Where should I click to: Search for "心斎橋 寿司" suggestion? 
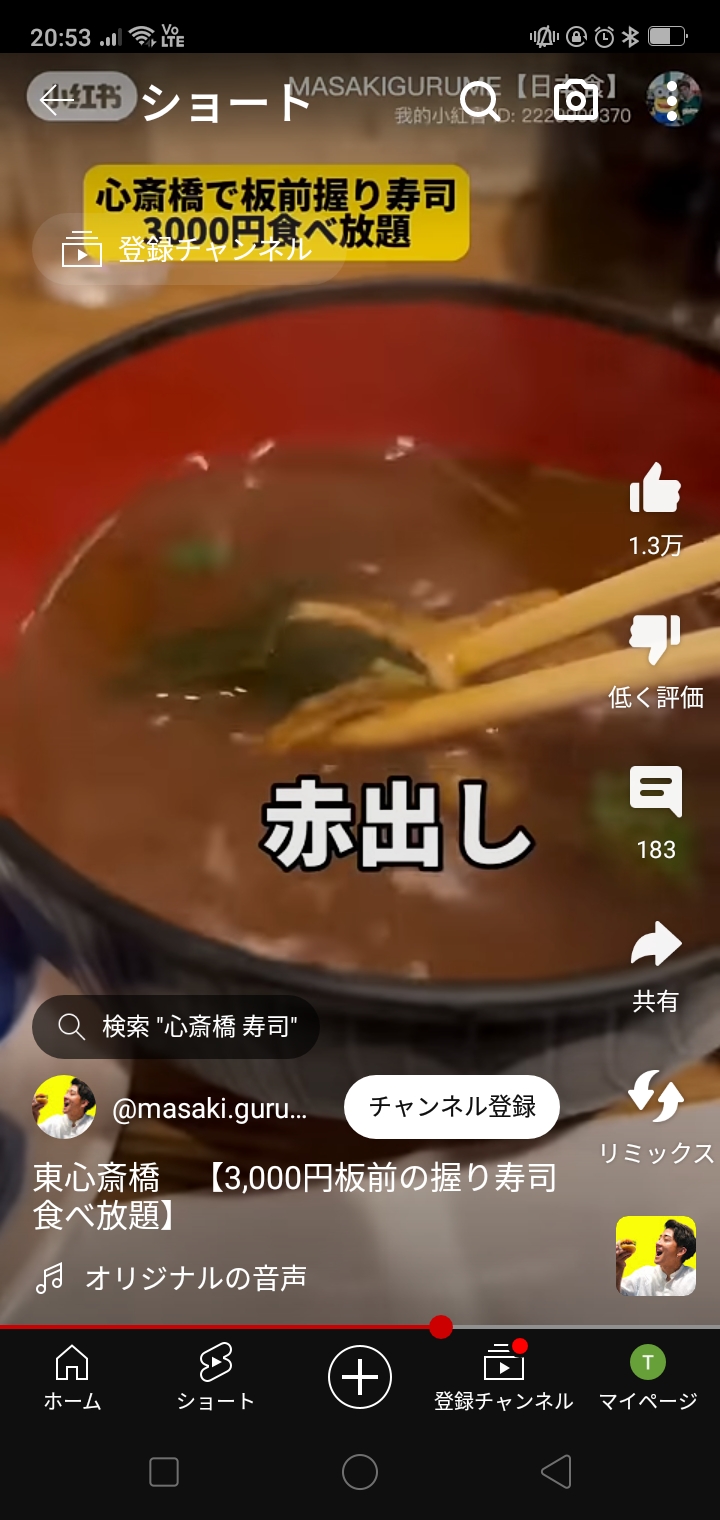tap(176, 1027)
